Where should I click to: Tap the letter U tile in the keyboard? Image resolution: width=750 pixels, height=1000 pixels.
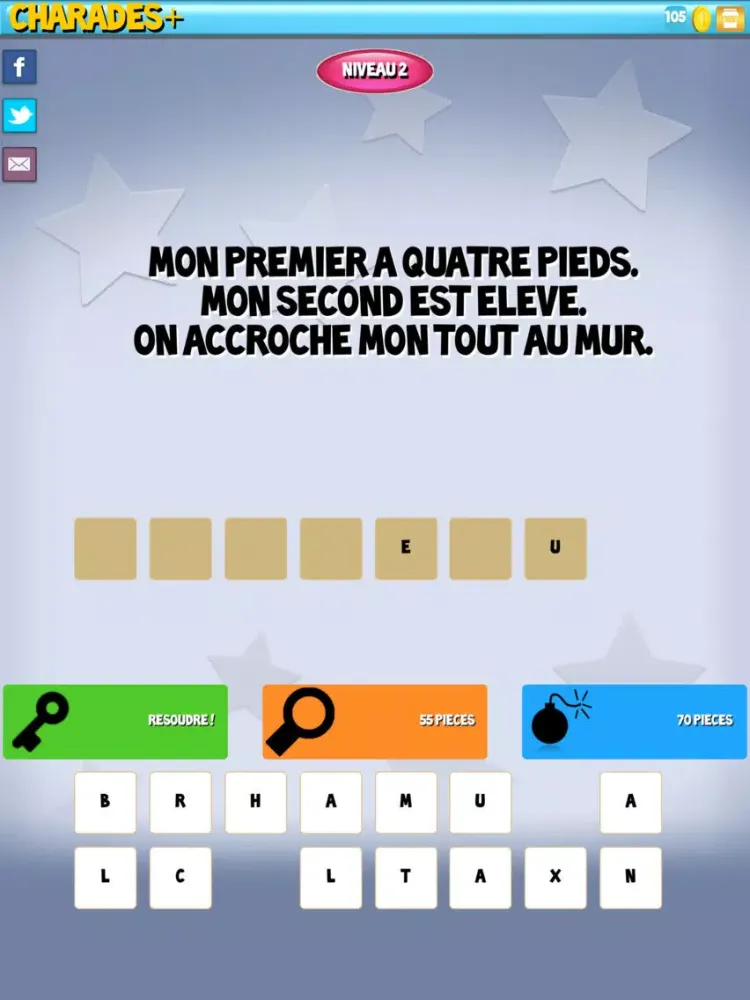(480, 802)
